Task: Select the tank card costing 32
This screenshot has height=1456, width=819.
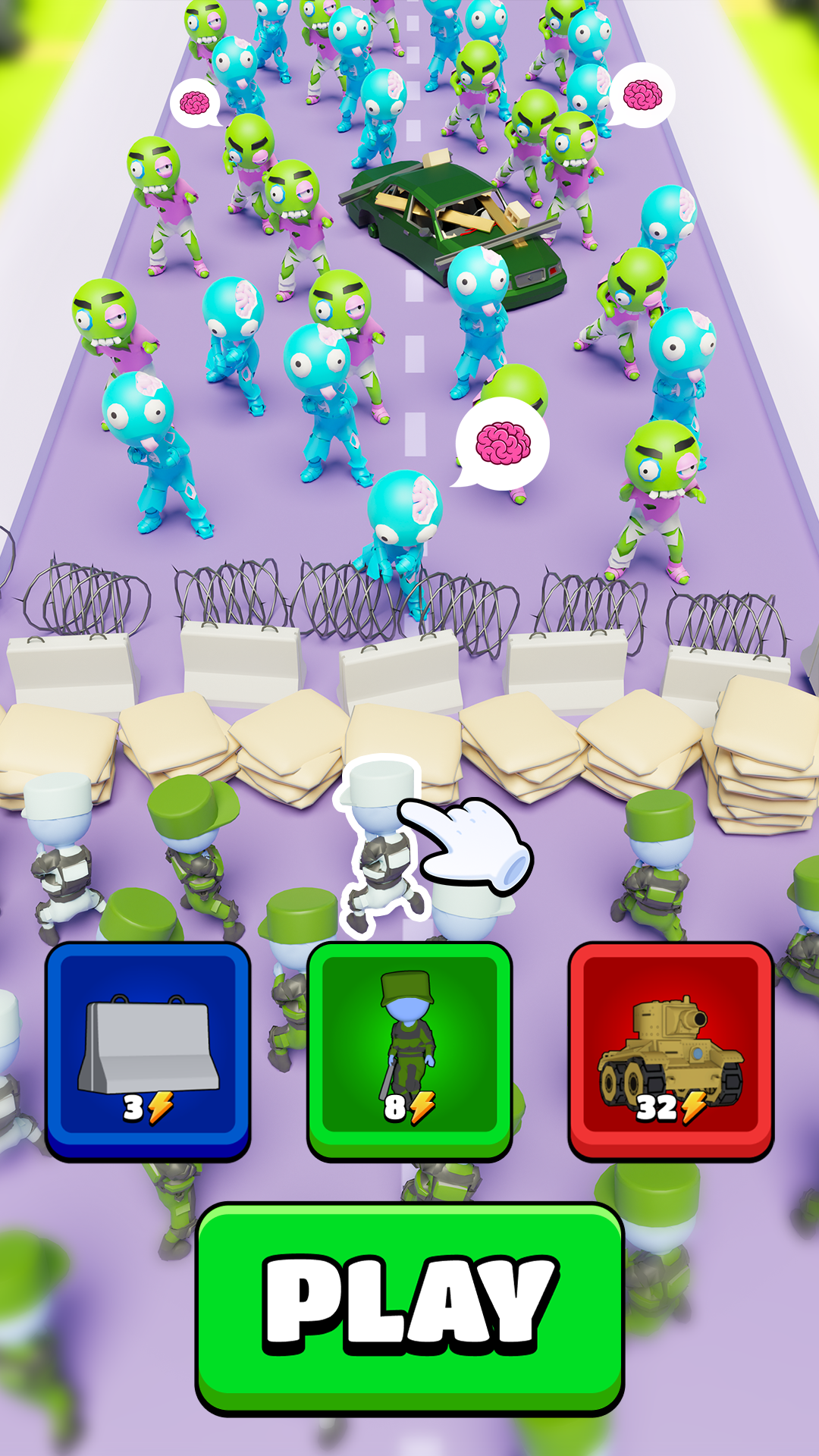Action: click(x=671, y=1050)
